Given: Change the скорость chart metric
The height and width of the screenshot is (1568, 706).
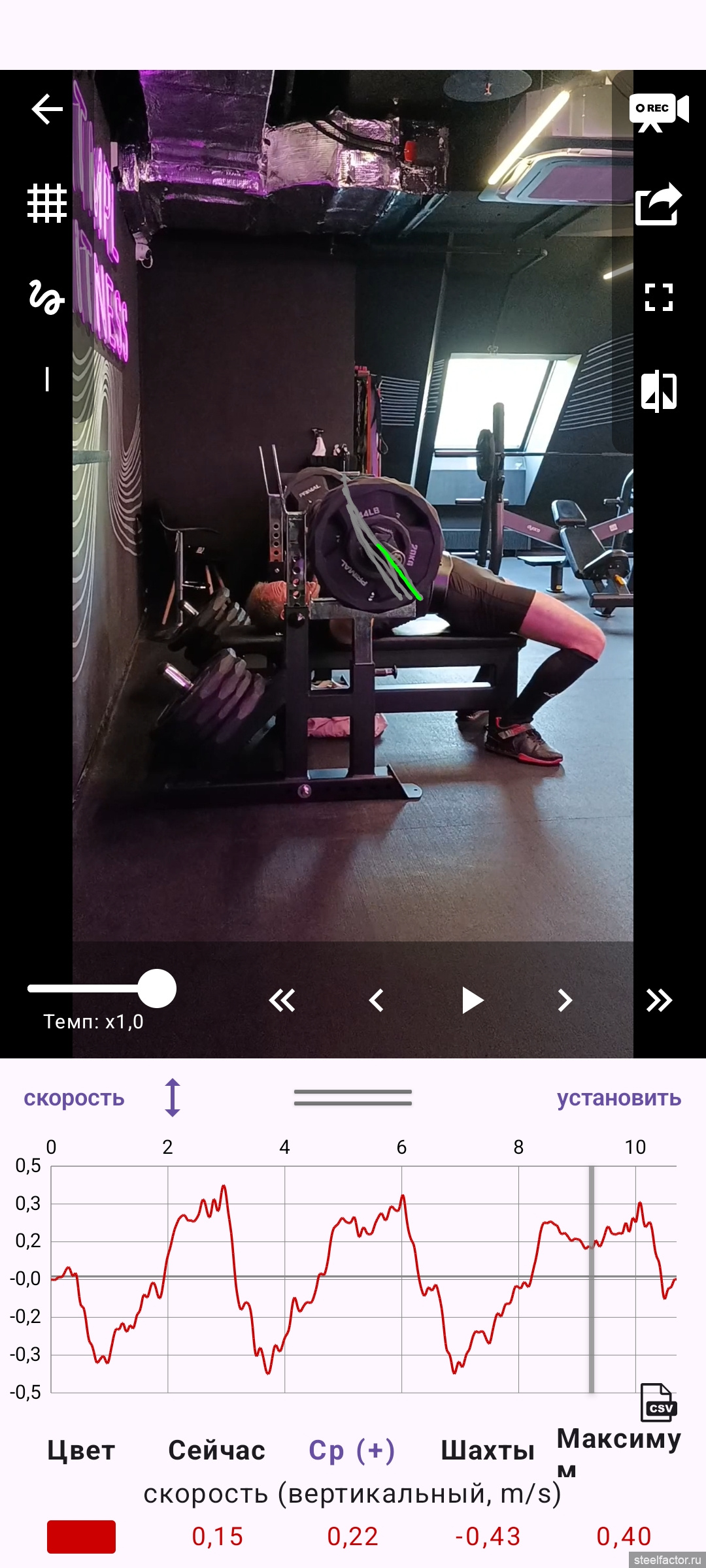Looking at the screenshot, I should 74,1098.
